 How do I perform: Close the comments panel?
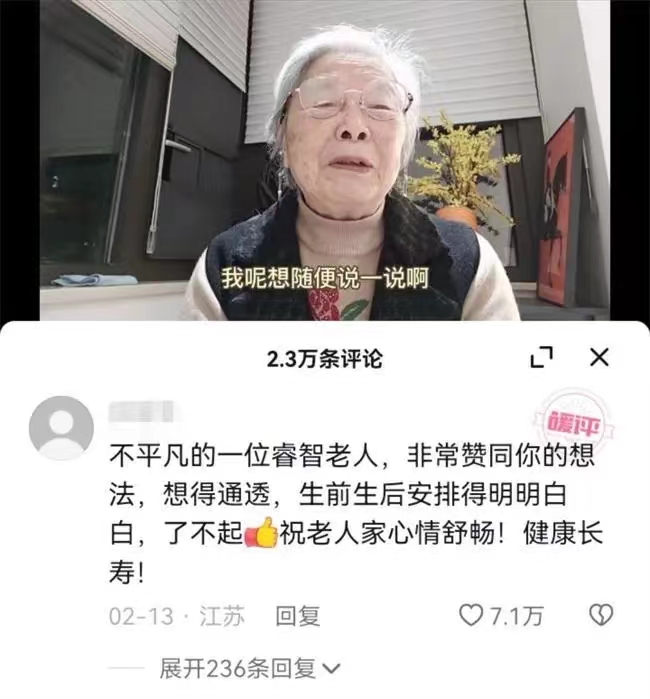(x=599, y=357)
